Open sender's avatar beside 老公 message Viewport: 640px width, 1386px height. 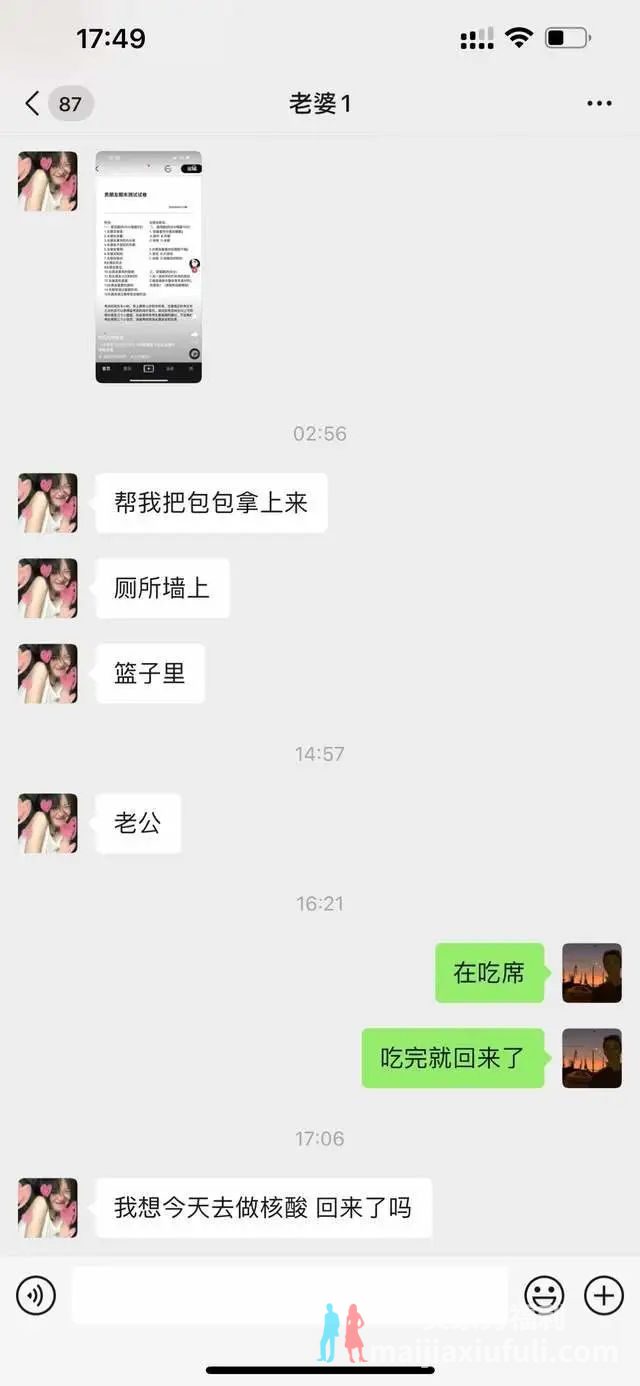tap(48, 823)
